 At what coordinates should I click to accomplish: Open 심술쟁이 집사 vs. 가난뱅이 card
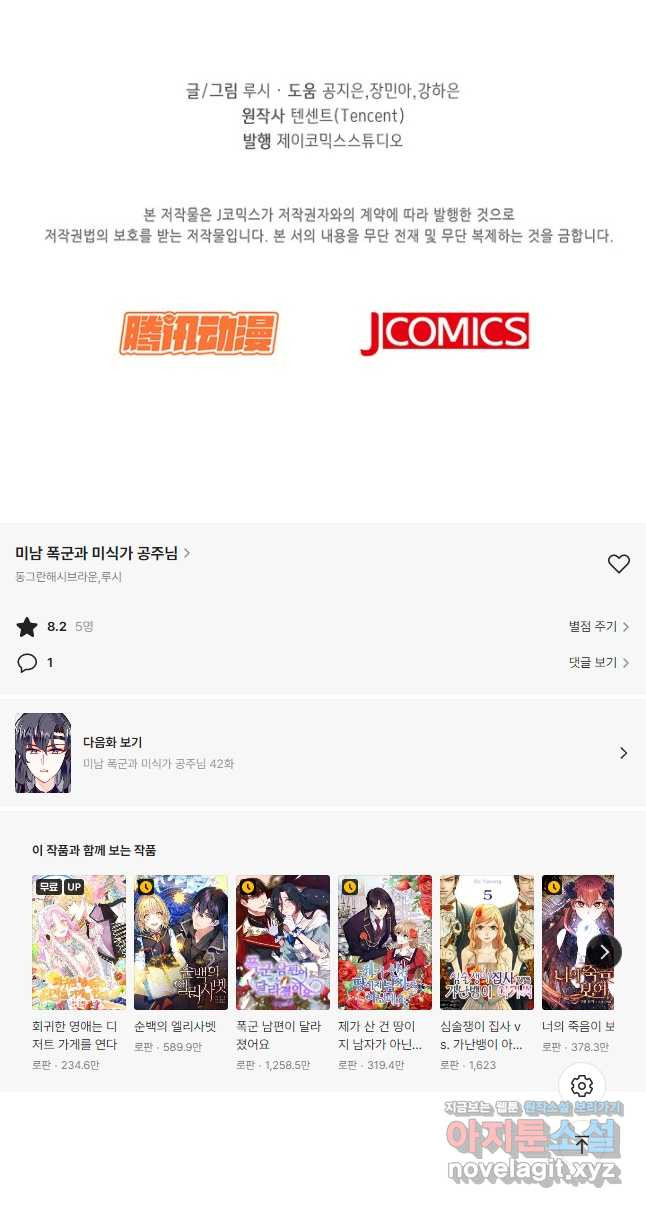(x=487, y=943)
